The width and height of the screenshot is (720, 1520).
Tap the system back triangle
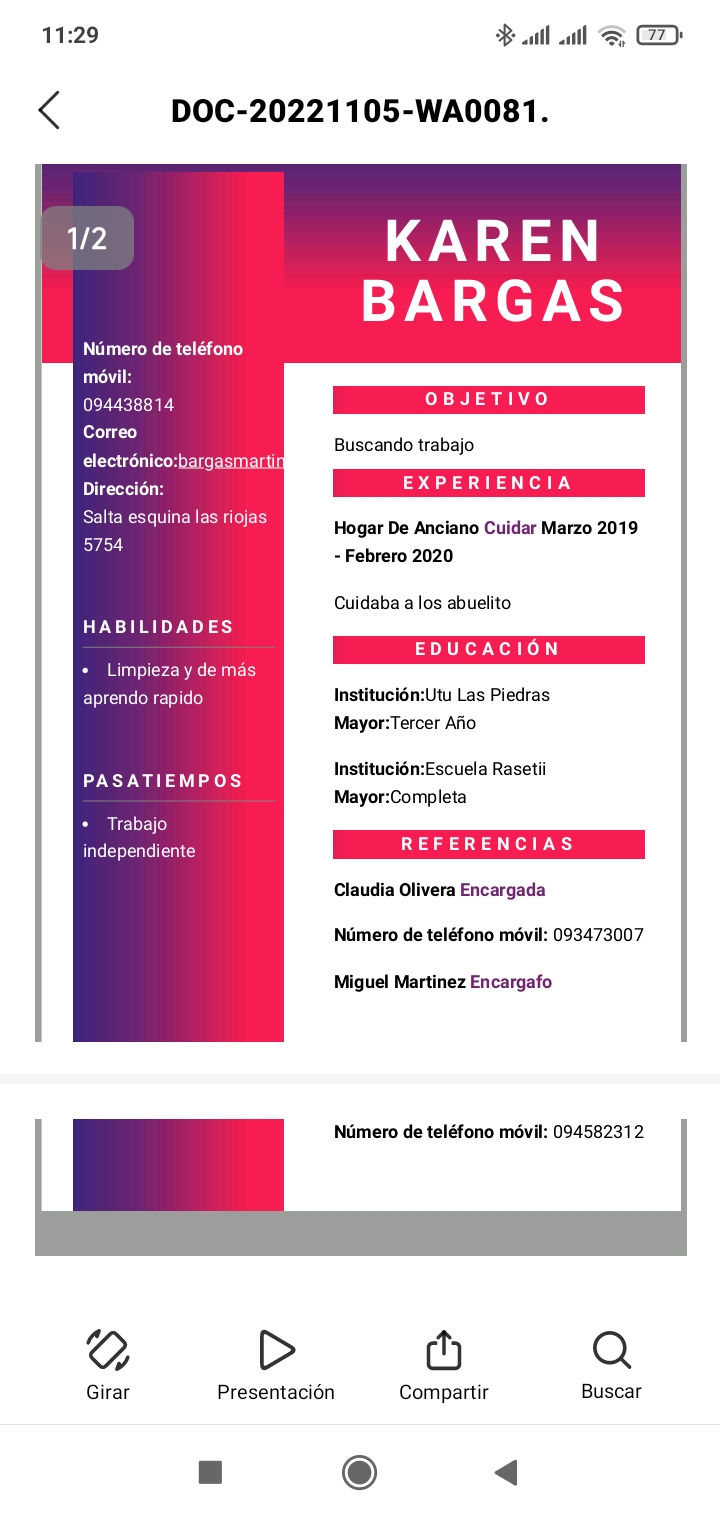click(x=506, y=1472)
